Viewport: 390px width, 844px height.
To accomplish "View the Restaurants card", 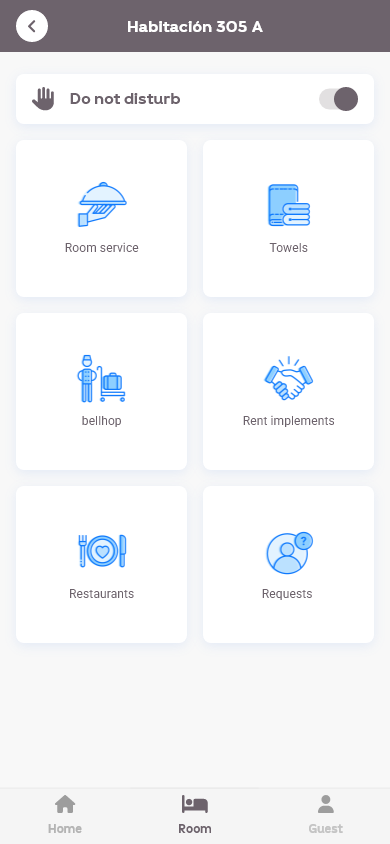I will click(102, 564).
